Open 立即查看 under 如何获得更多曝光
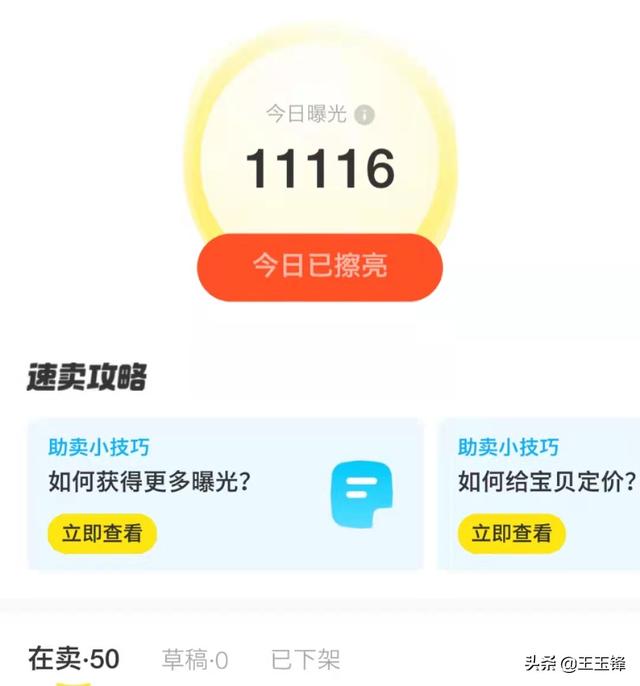The image size is (640, 686). click(102, 534)
